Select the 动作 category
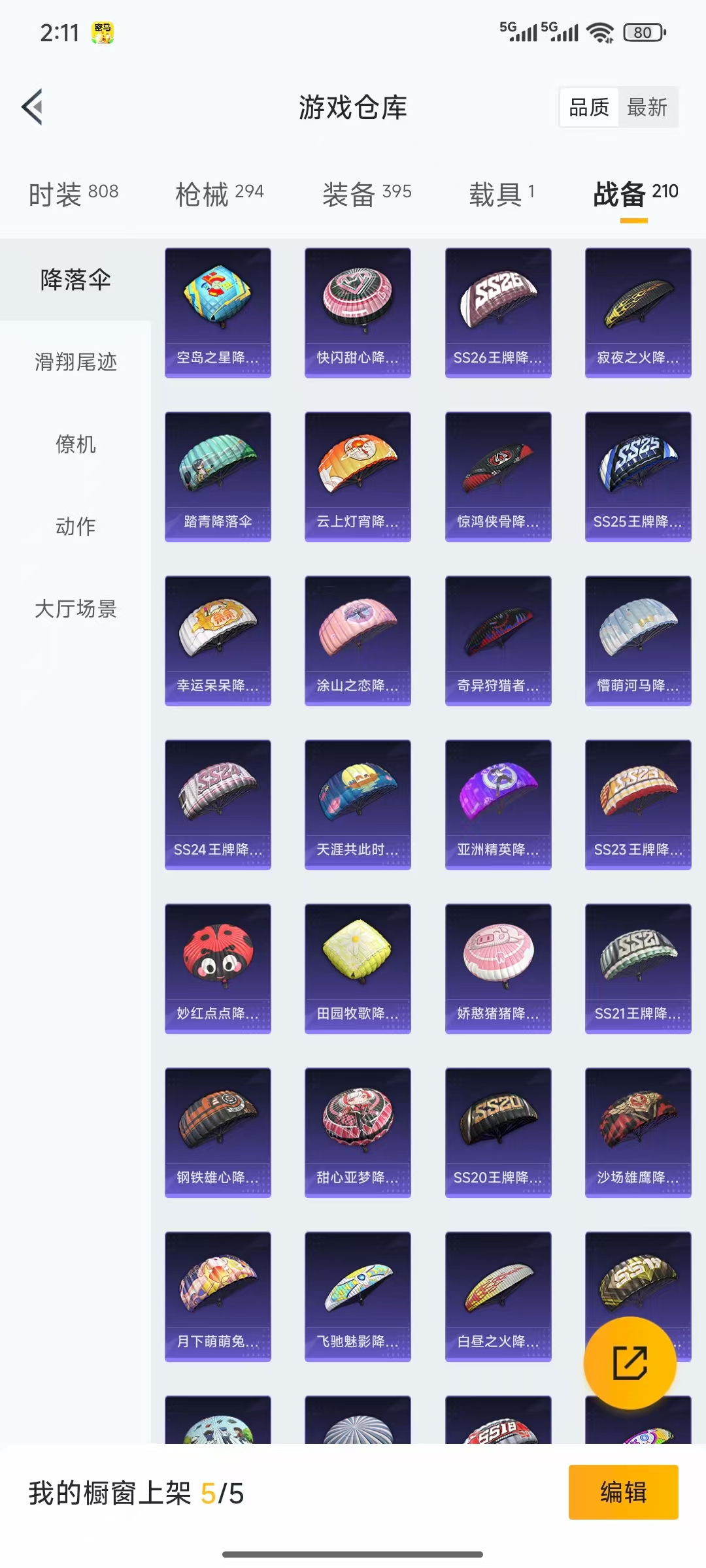Screen dimensions: 706x1568 point(76,526)
